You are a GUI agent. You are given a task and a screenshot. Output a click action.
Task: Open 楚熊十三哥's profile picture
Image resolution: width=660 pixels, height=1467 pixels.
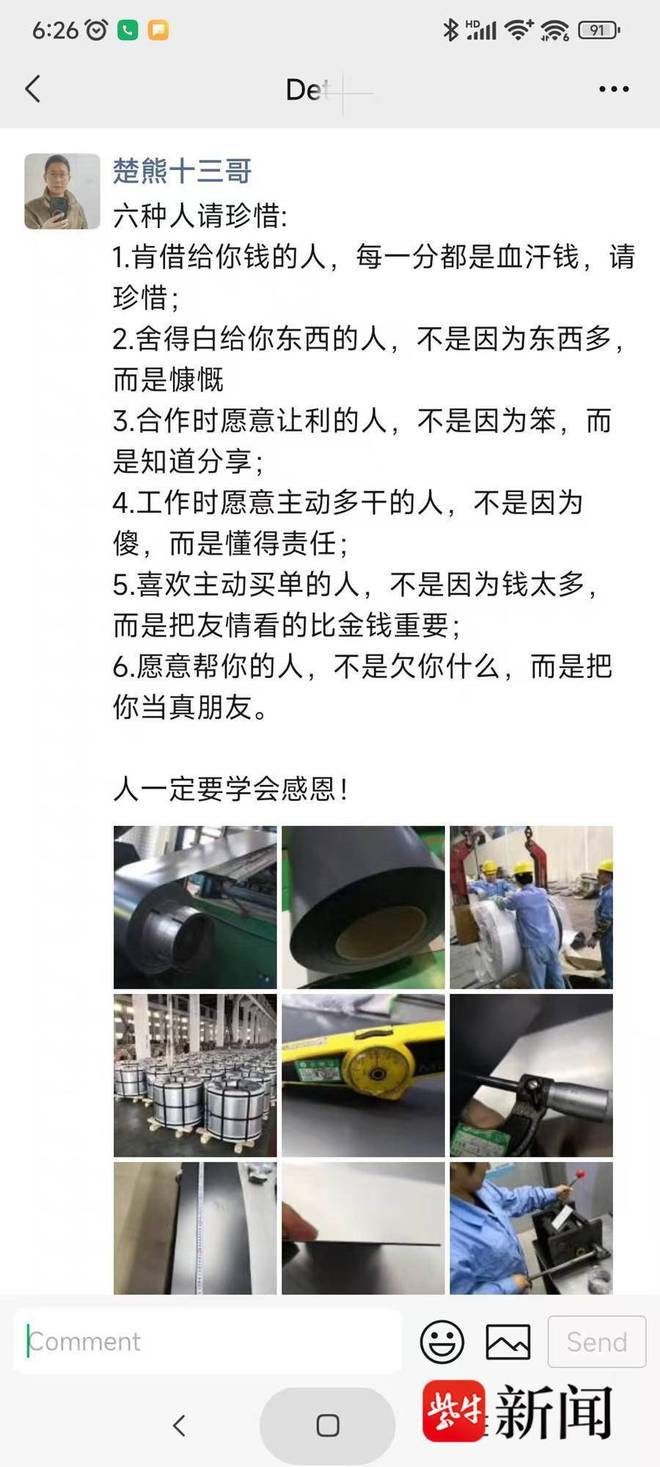coord(62,191)
